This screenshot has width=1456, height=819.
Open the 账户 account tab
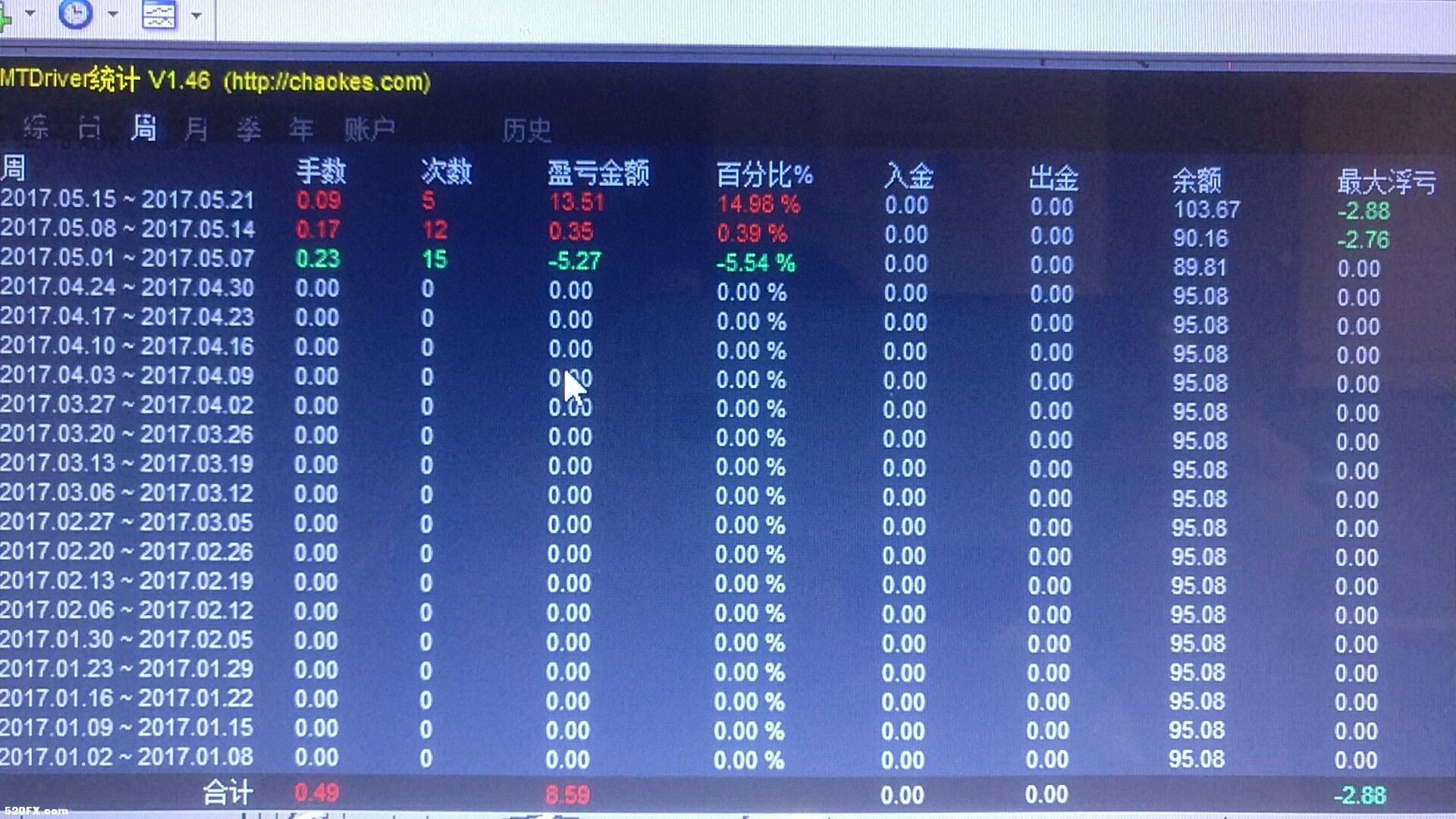point(369,130)
